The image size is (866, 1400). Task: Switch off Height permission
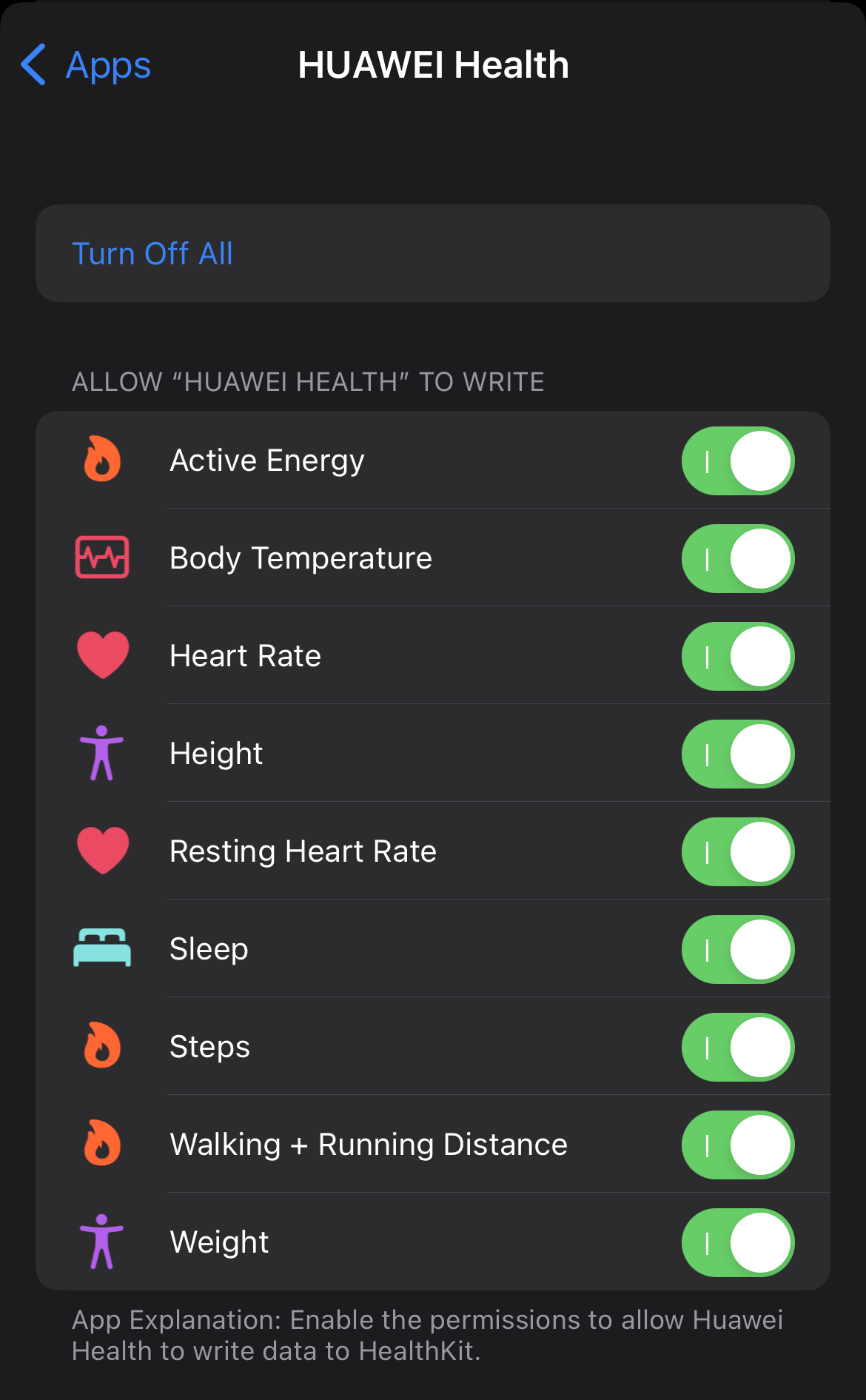click(737, 754)
